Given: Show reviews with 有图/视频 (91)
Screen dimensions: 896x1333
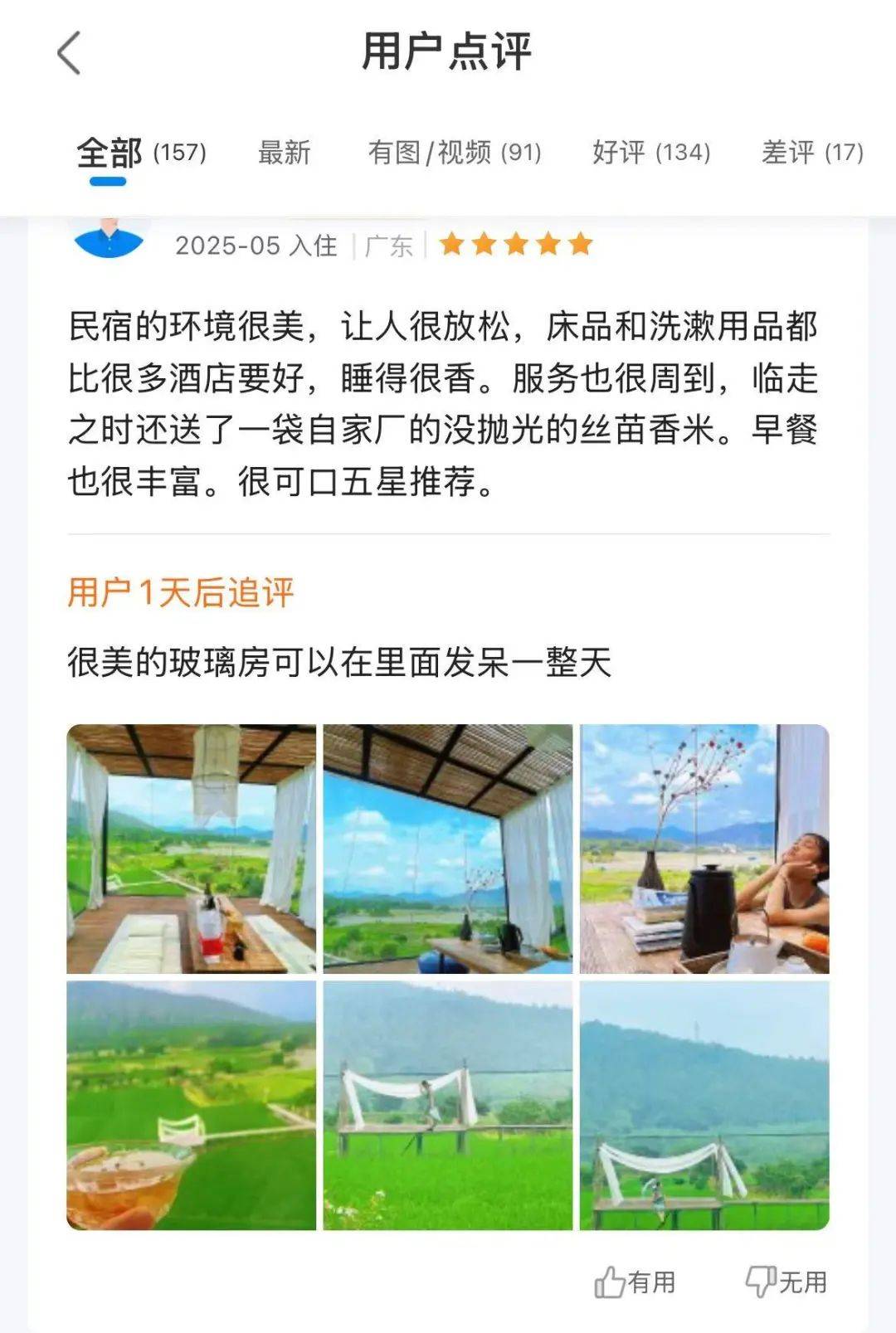Looking at the screenshot, I should click(x=454, y=153).
